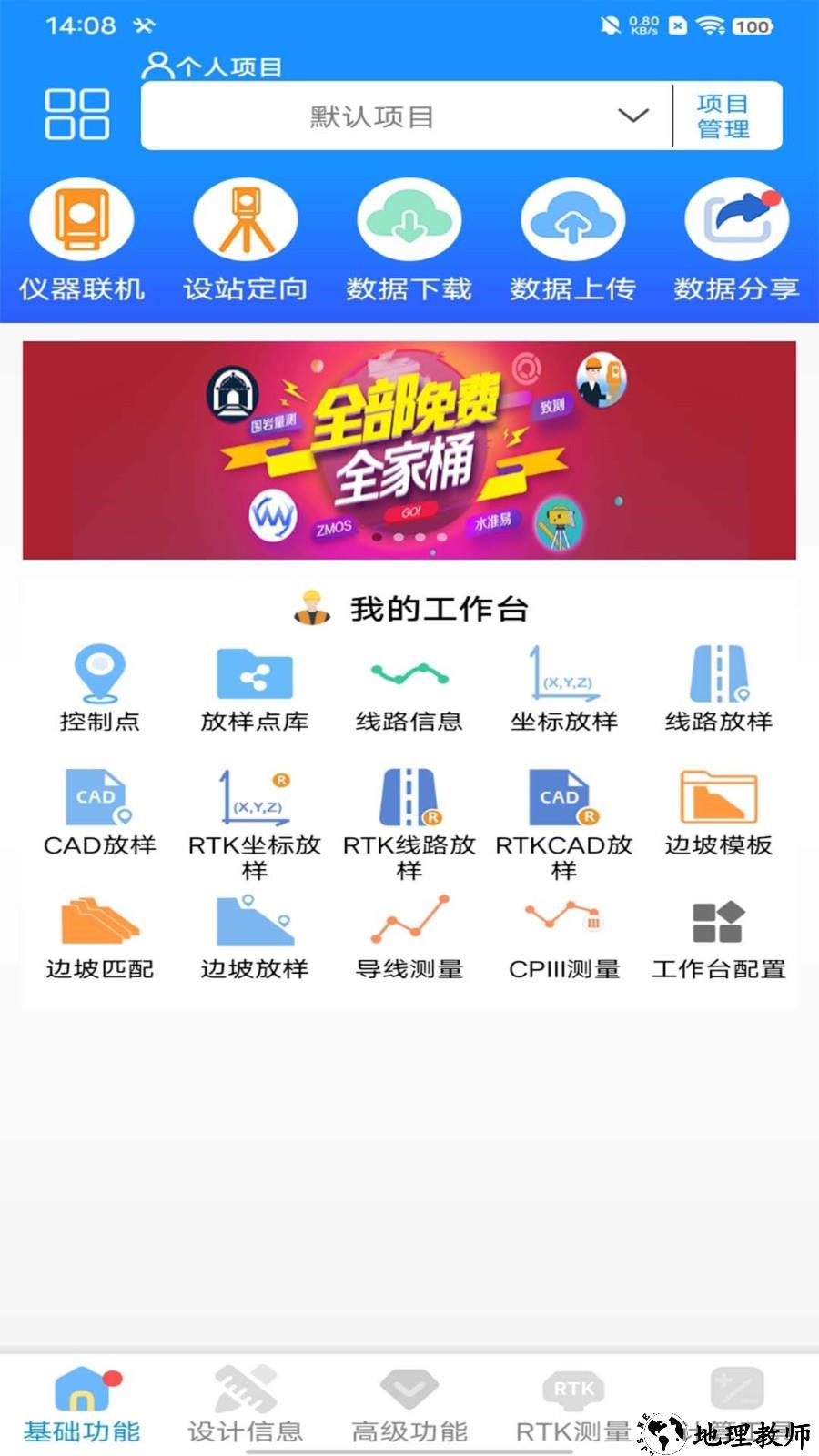Launch 坐标放样 coordinate stakeout
Viewport: 819px width, 1456px height.
564,687
